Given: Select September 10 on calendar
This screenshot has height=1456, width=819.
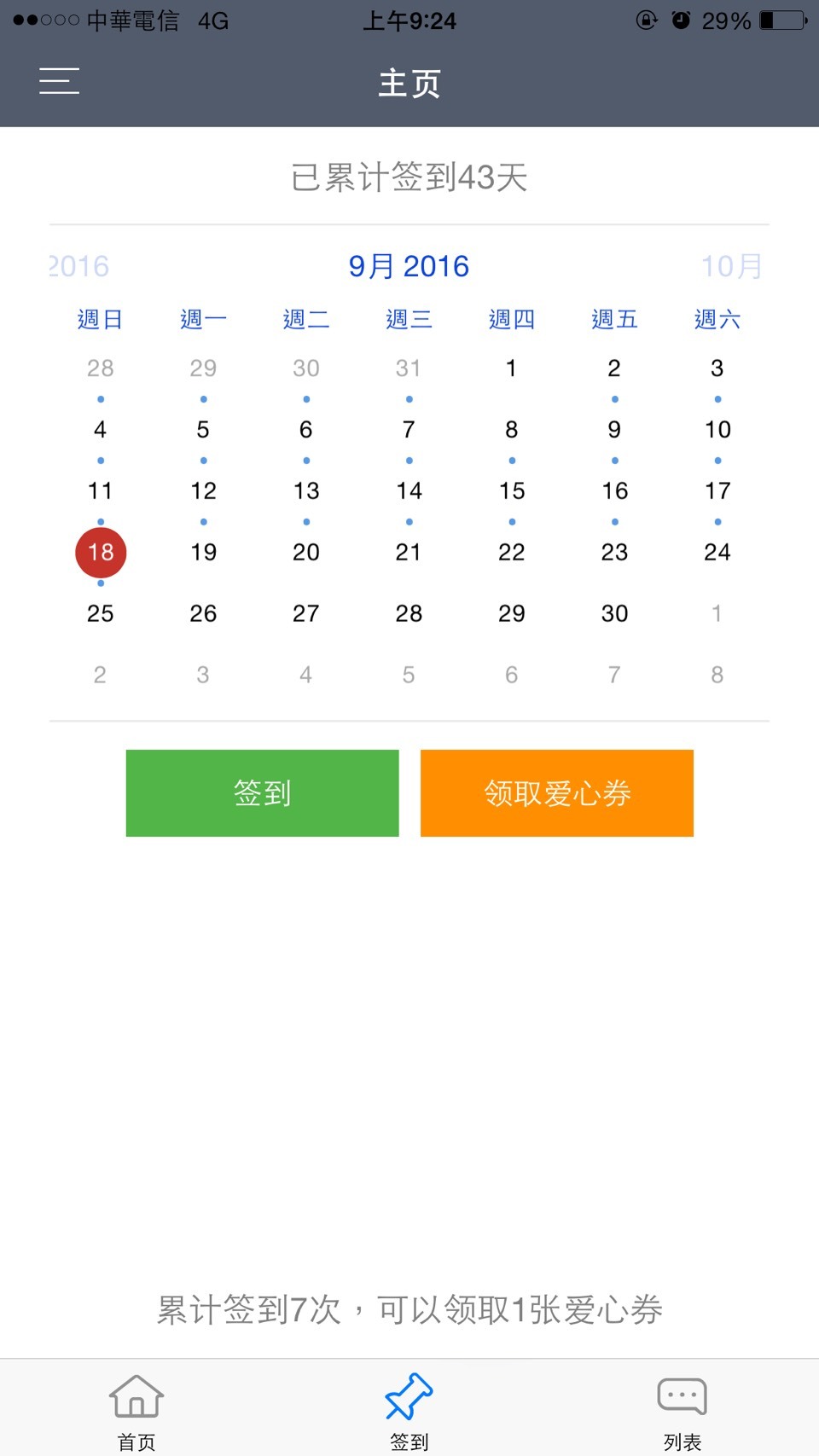Looking at the screenshot, I should (x=717, y=430).
